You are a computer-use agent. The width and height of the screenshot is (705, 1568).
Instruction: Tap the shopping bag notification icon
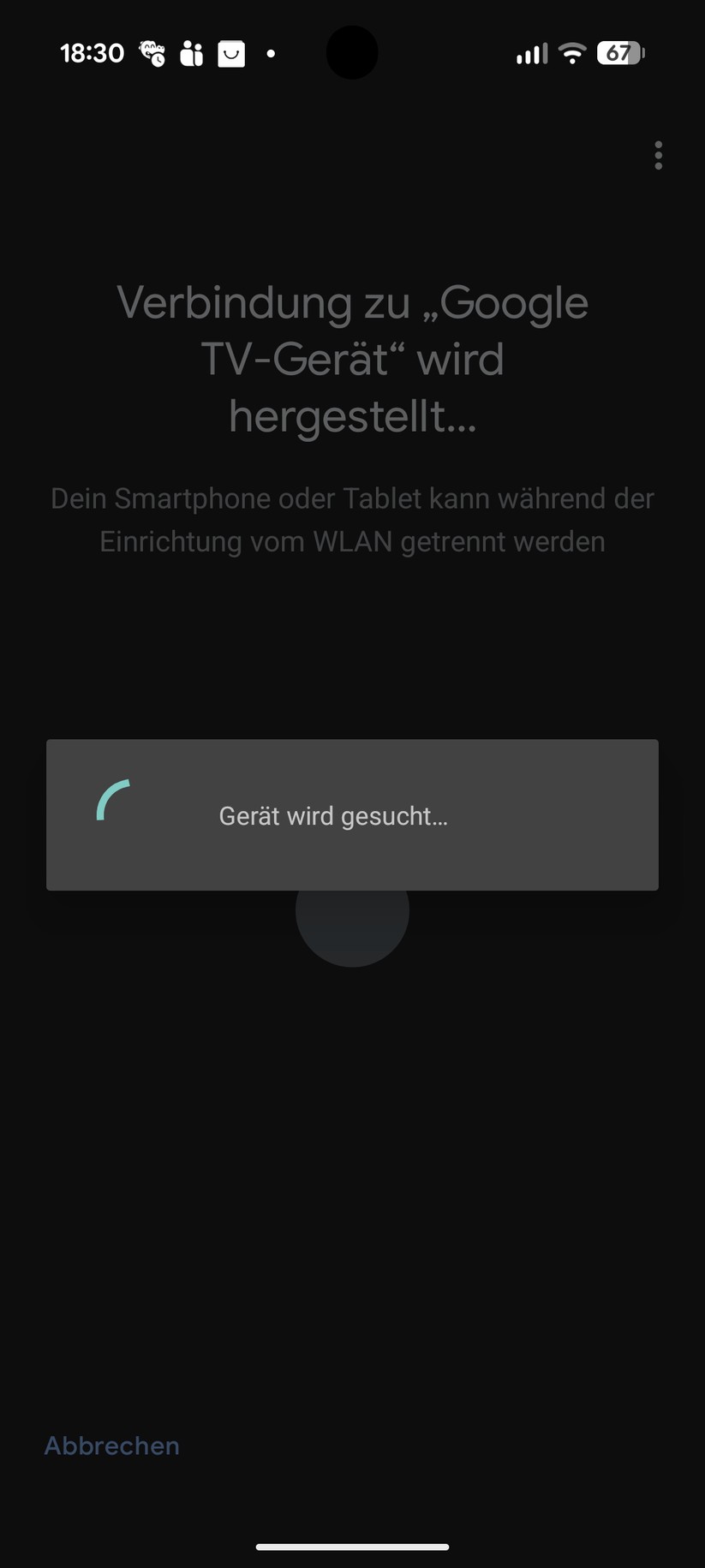[x=230, y=53]
